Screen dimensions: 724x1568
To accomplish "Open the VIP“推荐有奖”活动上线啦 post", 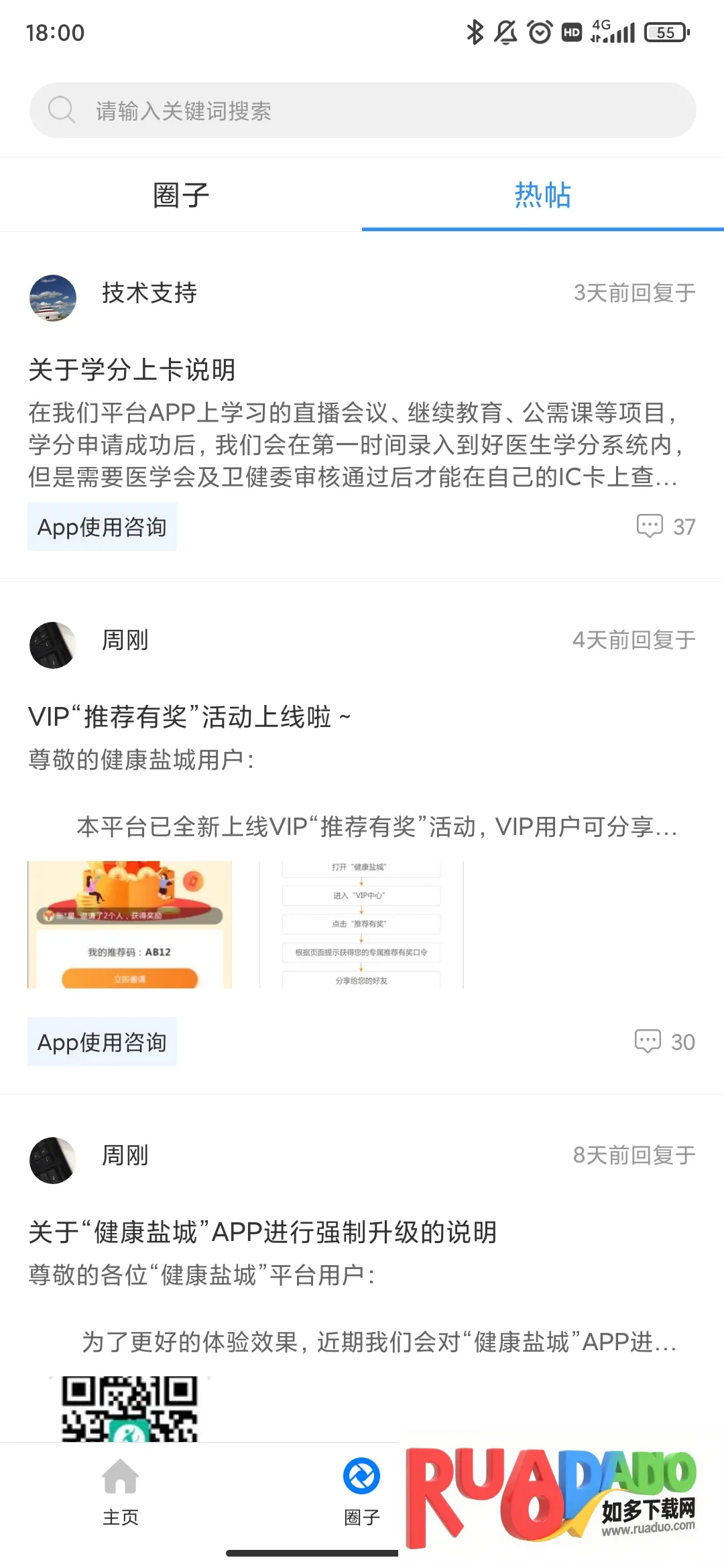I will [190, 717].
